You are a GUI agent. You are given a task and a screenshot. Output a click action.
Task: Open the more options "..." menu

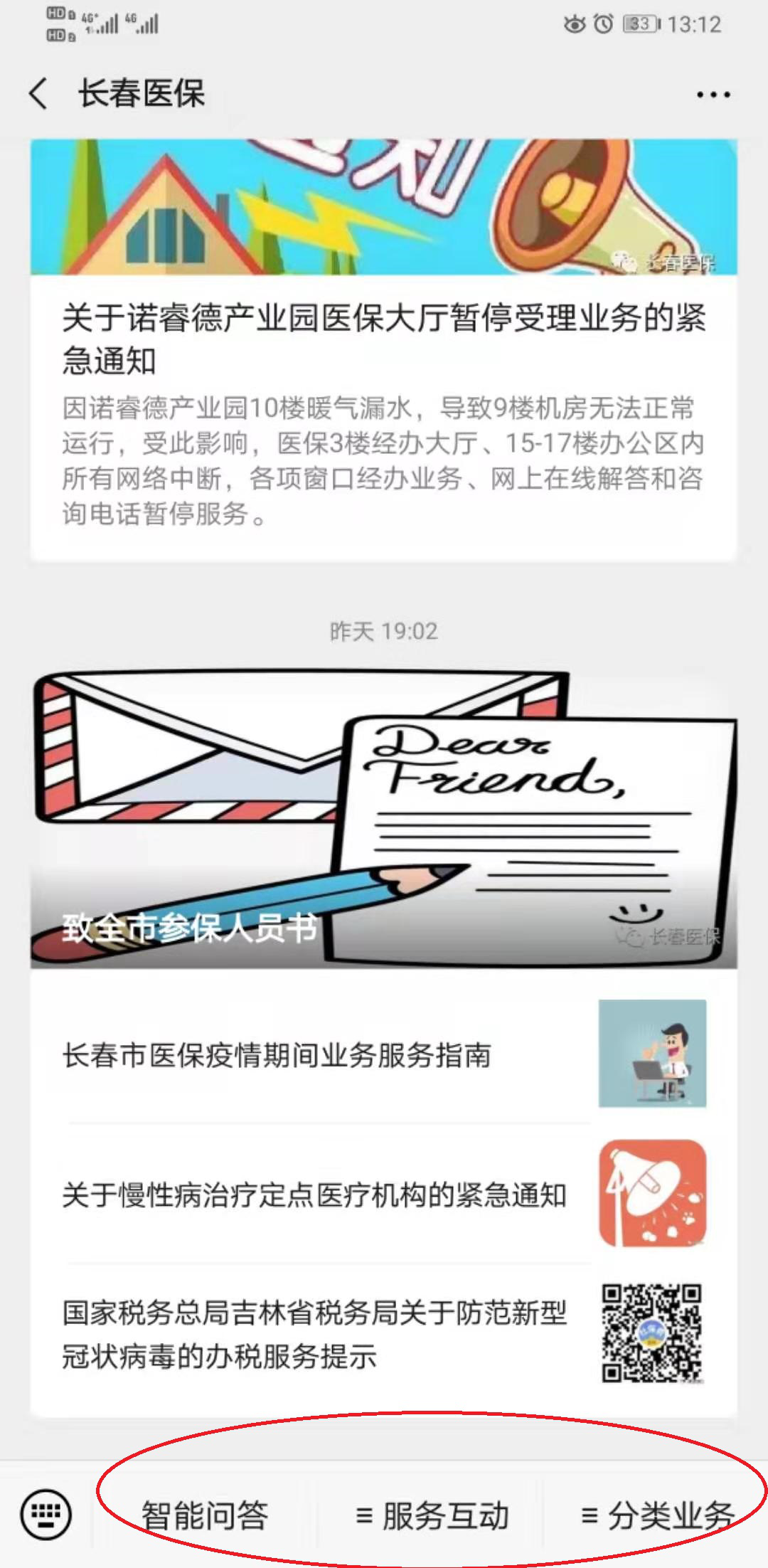point(713,93)
